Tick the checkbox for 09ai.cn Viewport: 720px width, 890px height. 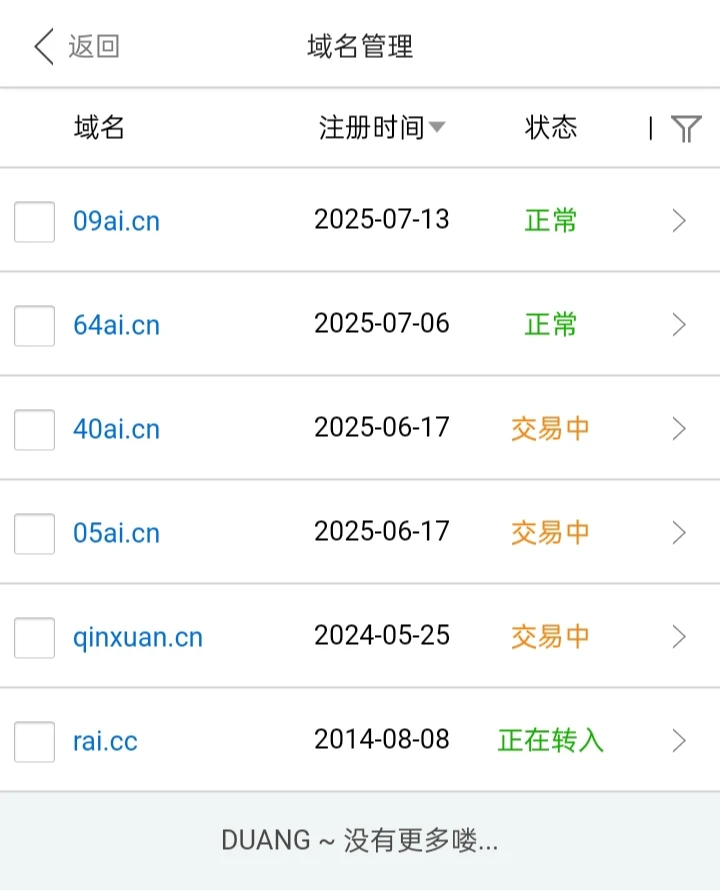[x=35, y=221]
